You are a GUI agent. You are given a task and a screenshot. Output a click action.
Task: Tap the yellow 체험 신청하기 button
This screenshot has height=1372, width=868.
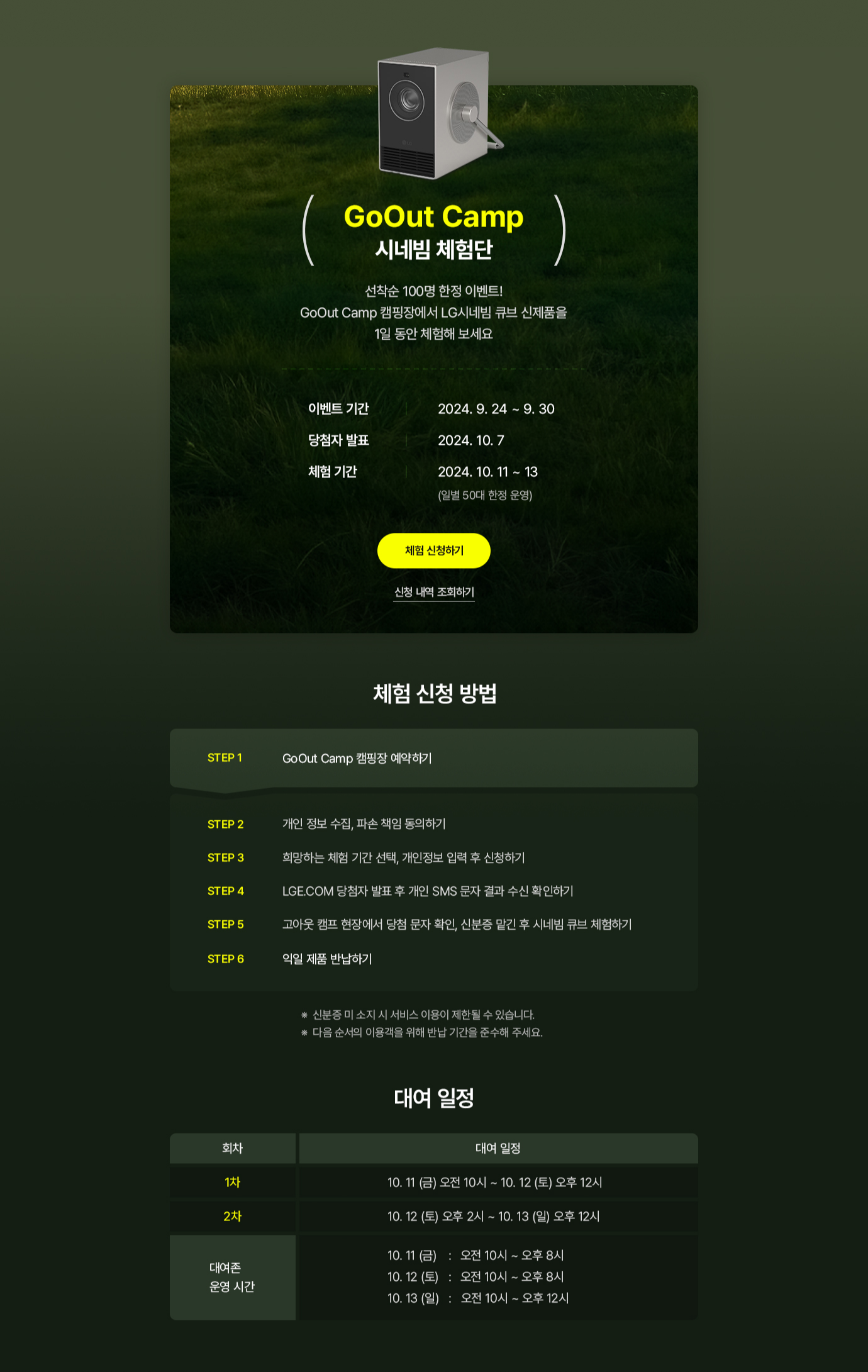tap(433, 550)
